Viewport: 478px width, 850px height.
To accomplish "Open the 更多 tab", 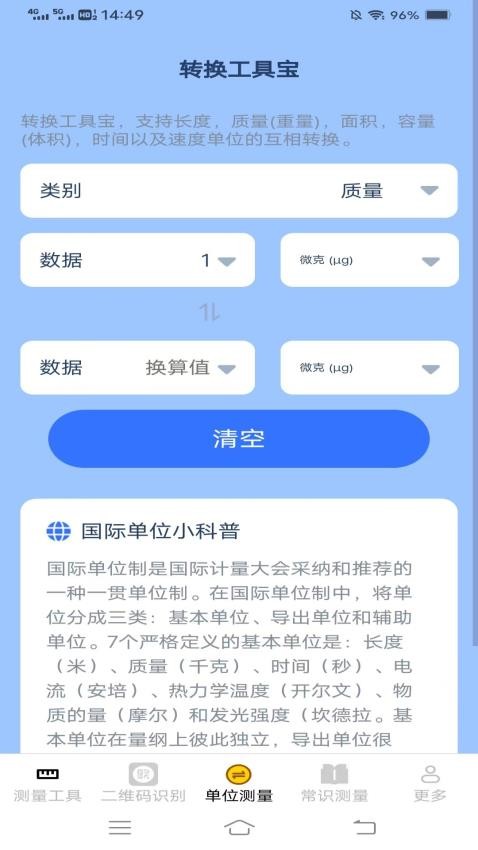I will tap(430, 784).
